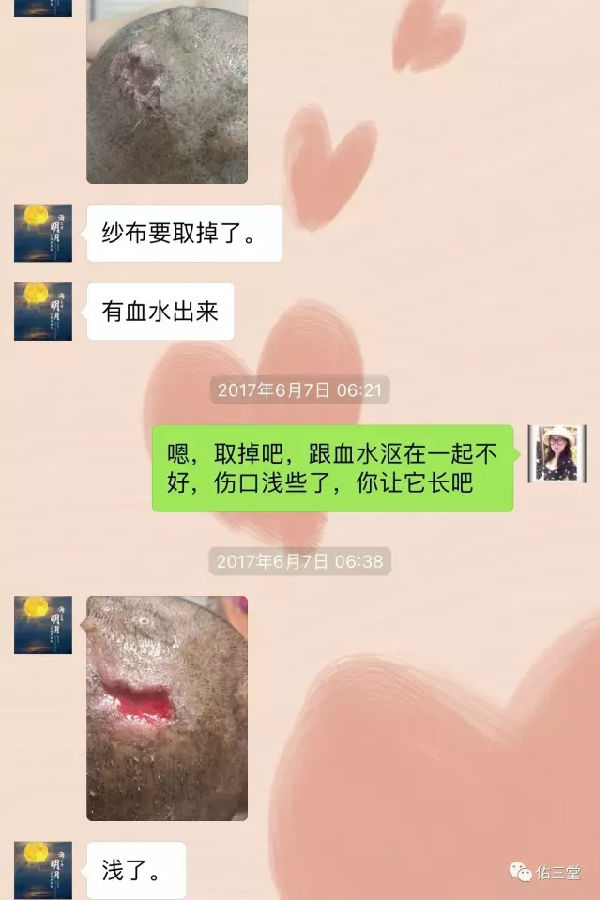Tap the avatar beside the 浅了 message
The image size is (600, 900).
pos(43,869)
